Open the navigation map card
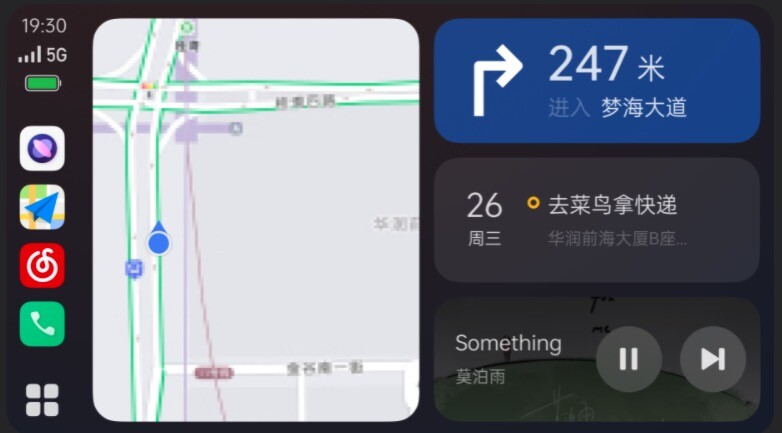782x433 pixels. [256, 219]
